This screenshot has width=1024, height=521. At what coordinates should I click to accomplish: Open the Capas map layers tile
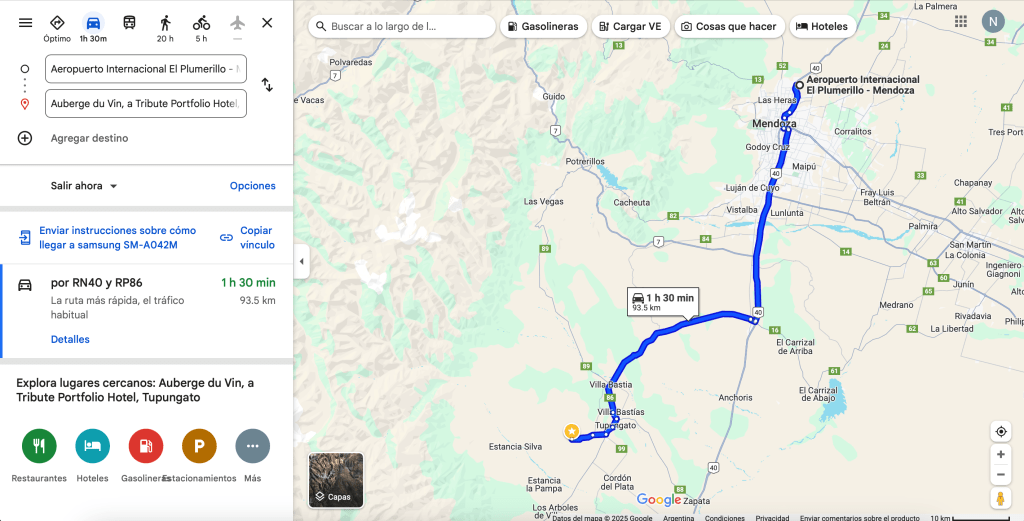pos(336,480)
